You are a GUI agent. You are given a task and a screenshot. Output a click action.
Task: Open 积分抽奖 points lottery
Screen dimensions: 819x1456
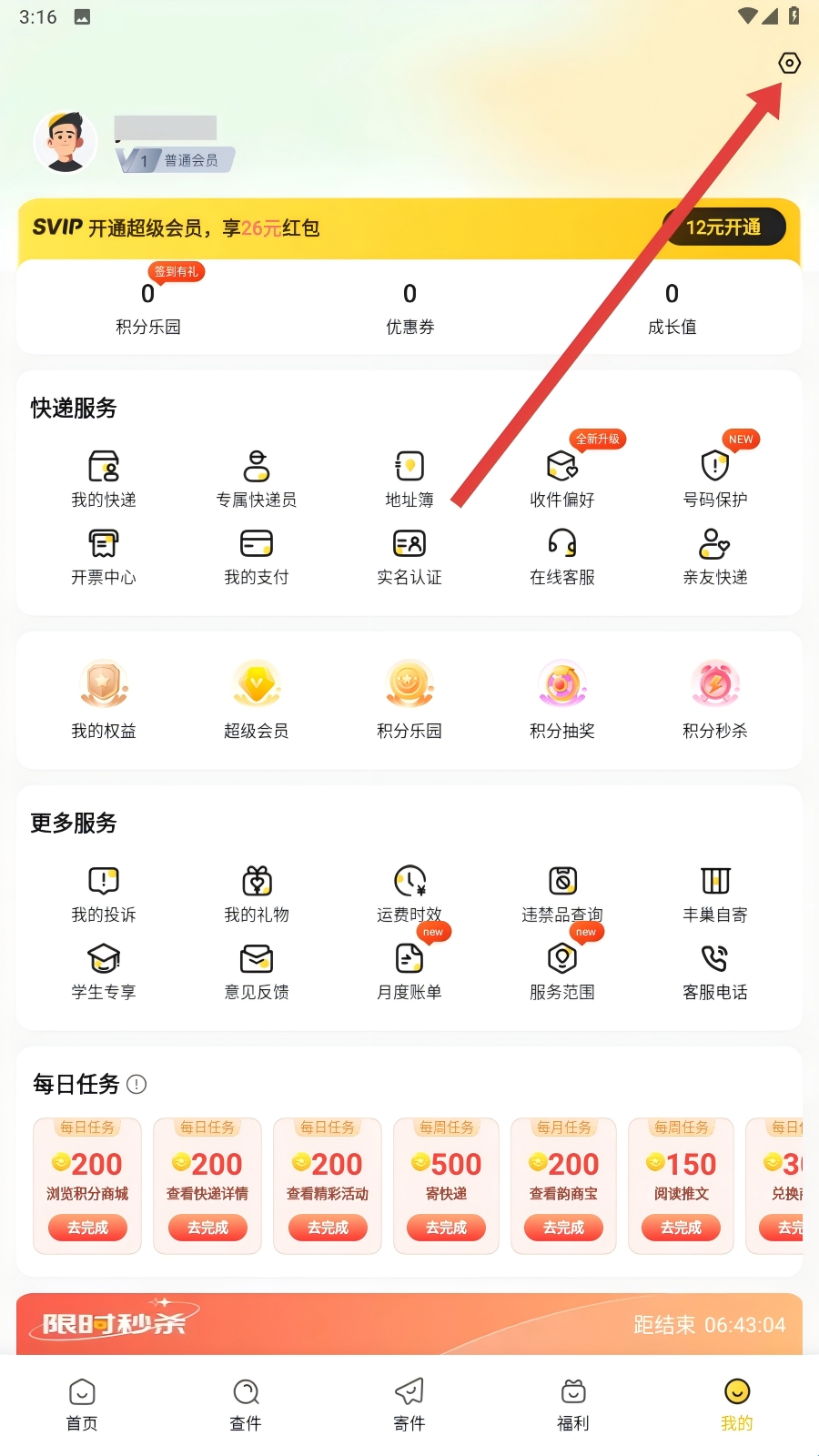(x=562, y=699)
